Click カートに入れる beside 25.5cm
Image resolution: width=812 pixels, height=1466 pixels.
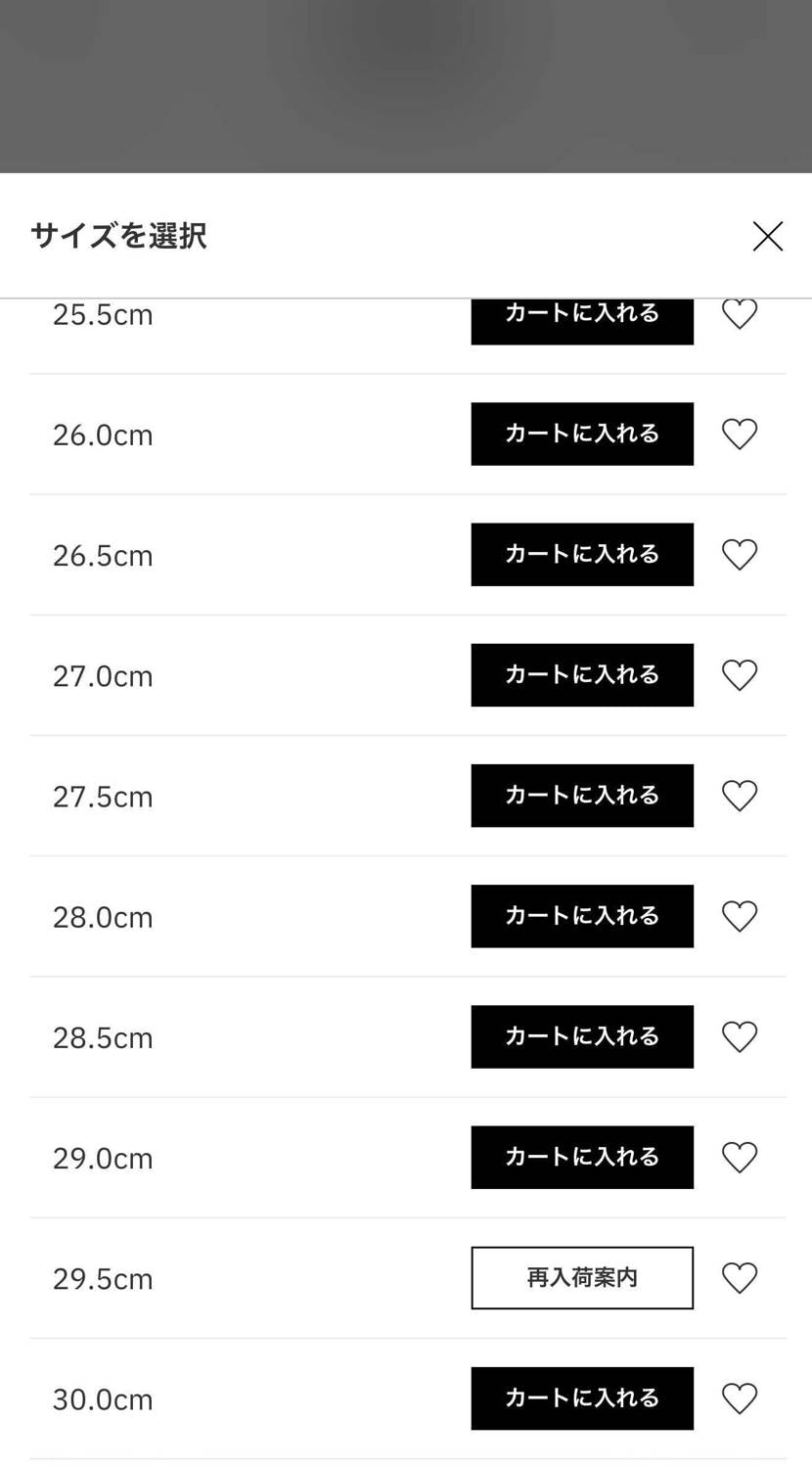pyautogui.click(x=582, y=313)
